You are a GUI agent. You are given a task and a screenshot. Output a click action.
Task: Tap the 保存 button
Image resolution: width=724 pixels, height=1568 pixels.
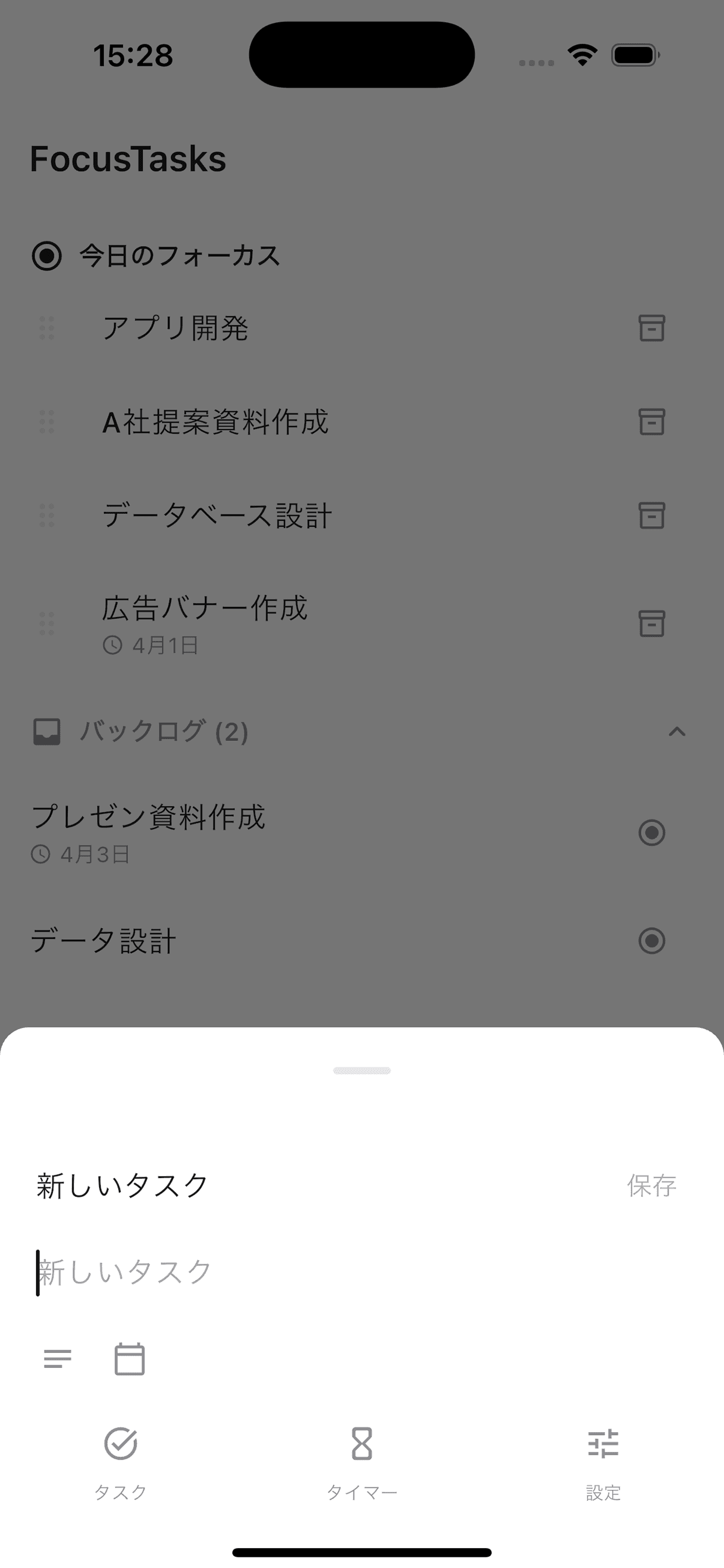click(x=652, y=1185)
